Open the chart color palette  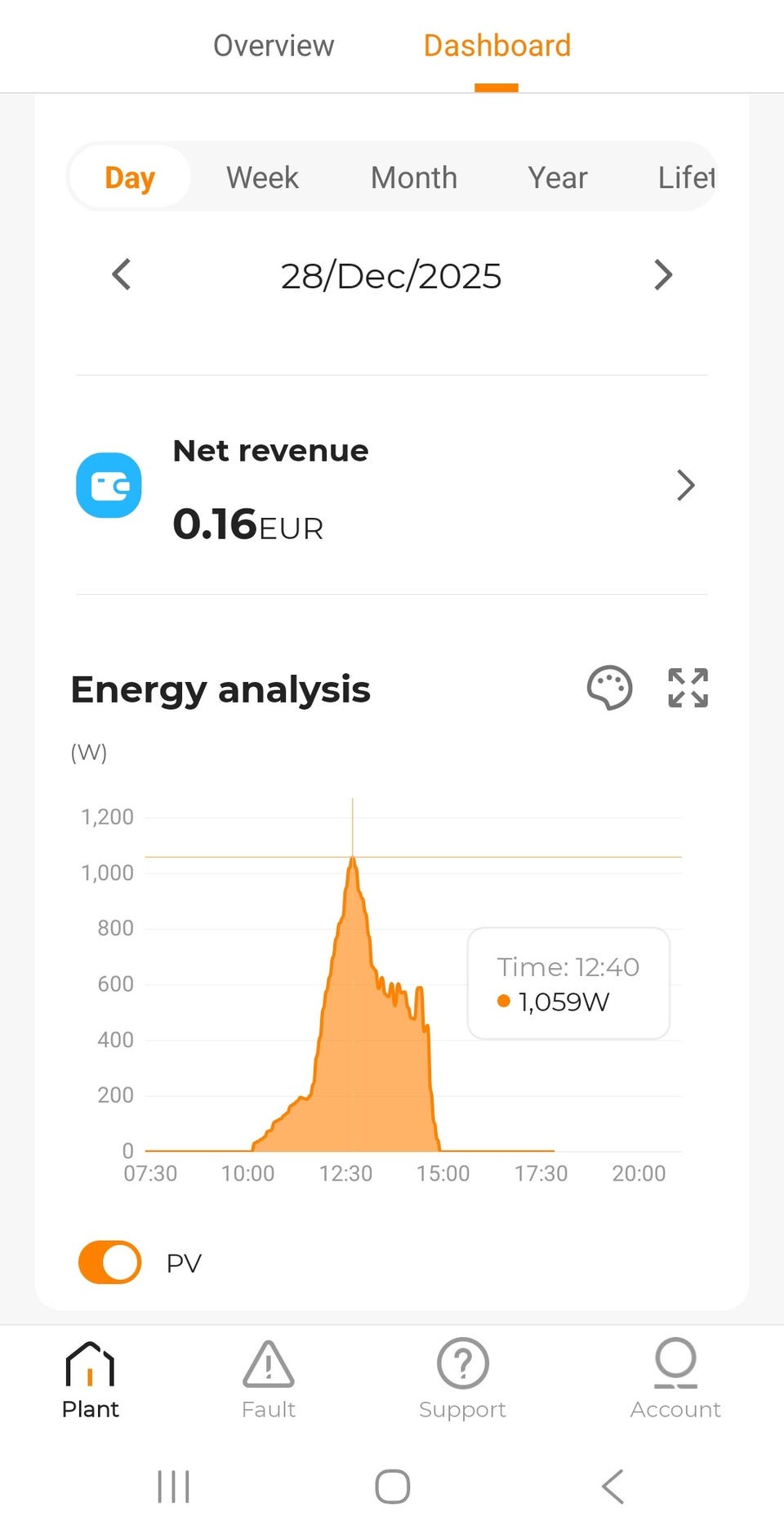[x=609, y=688]
